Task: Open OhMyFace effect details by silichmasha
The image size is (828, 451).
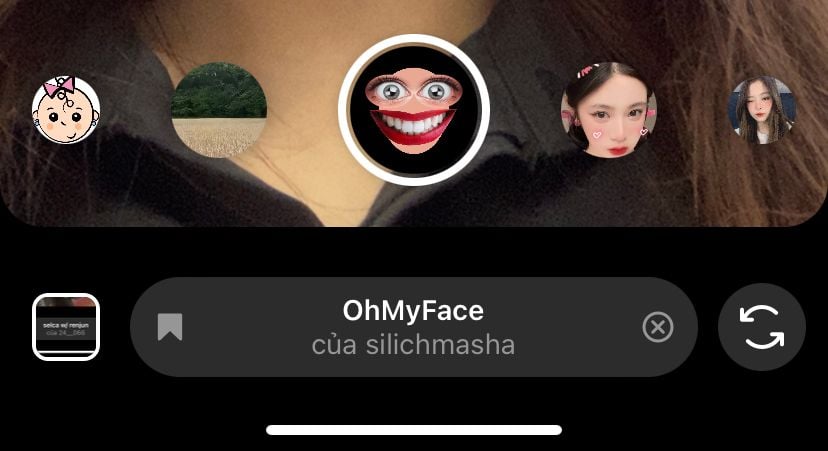Action: (413, 327)
